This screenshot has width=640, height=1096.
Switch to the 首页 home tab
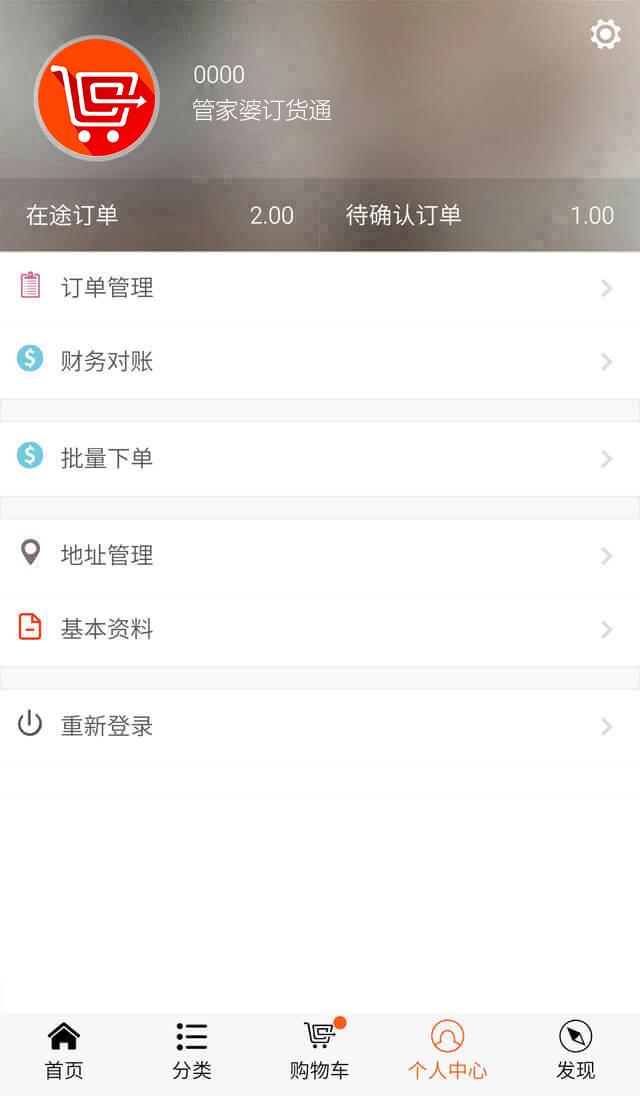[x=64, y=1052]
